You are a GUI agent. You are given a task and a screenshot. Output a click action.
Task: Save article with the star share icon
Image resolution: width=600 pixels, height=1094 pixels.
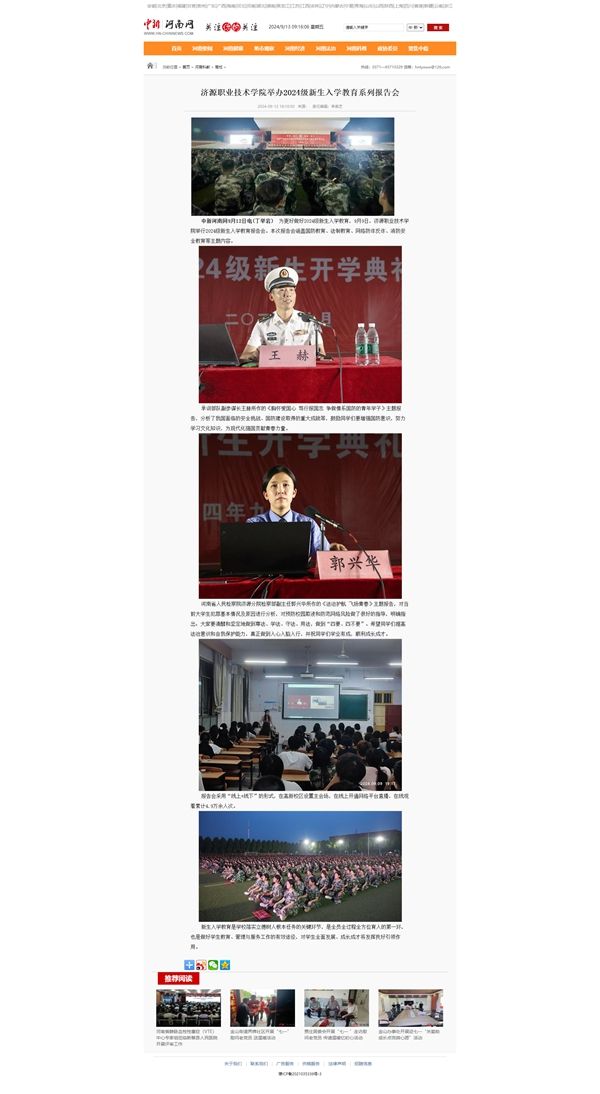225,965
